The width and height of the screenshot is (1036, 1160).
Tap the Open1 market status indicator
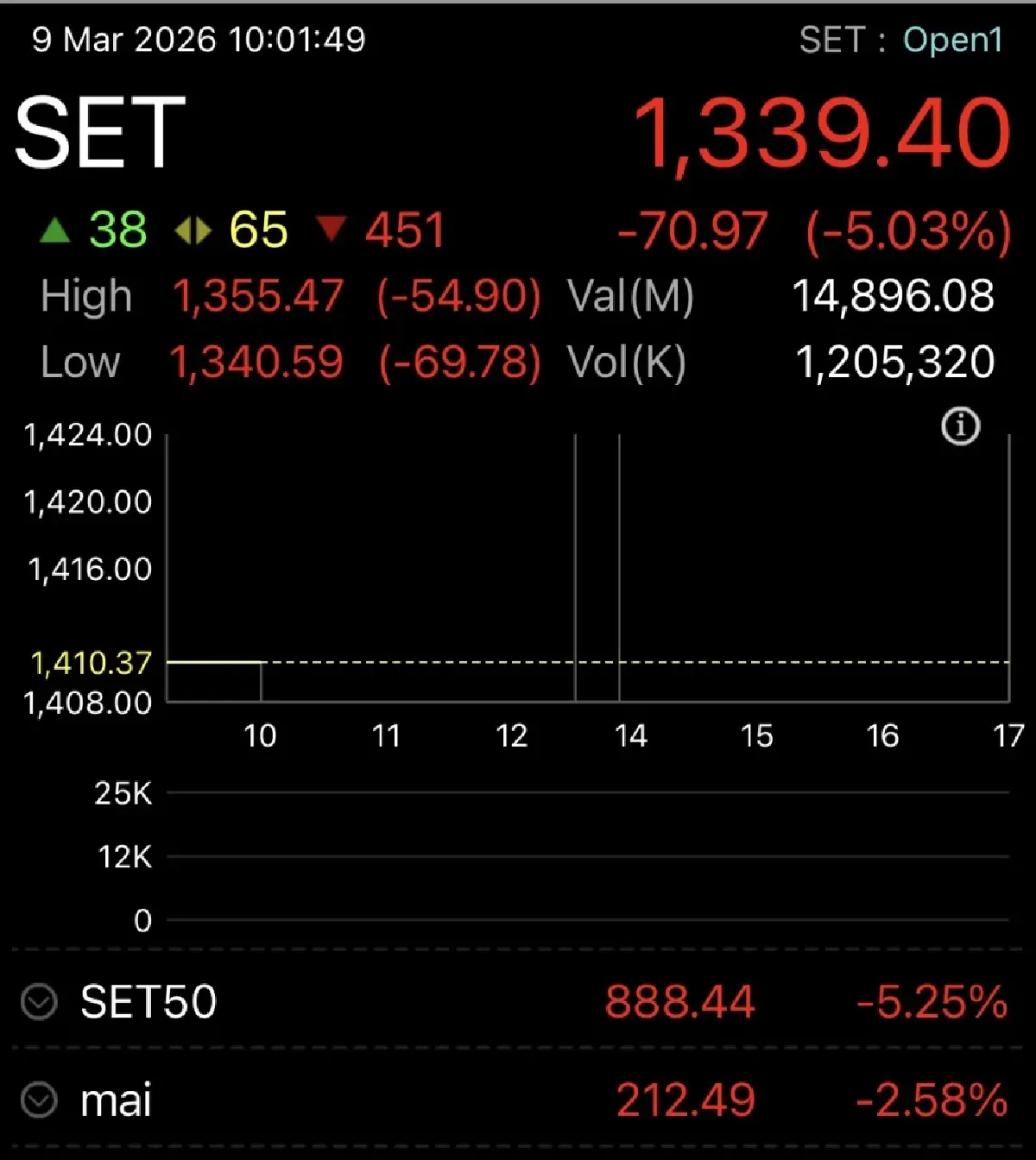click(952, 40)
